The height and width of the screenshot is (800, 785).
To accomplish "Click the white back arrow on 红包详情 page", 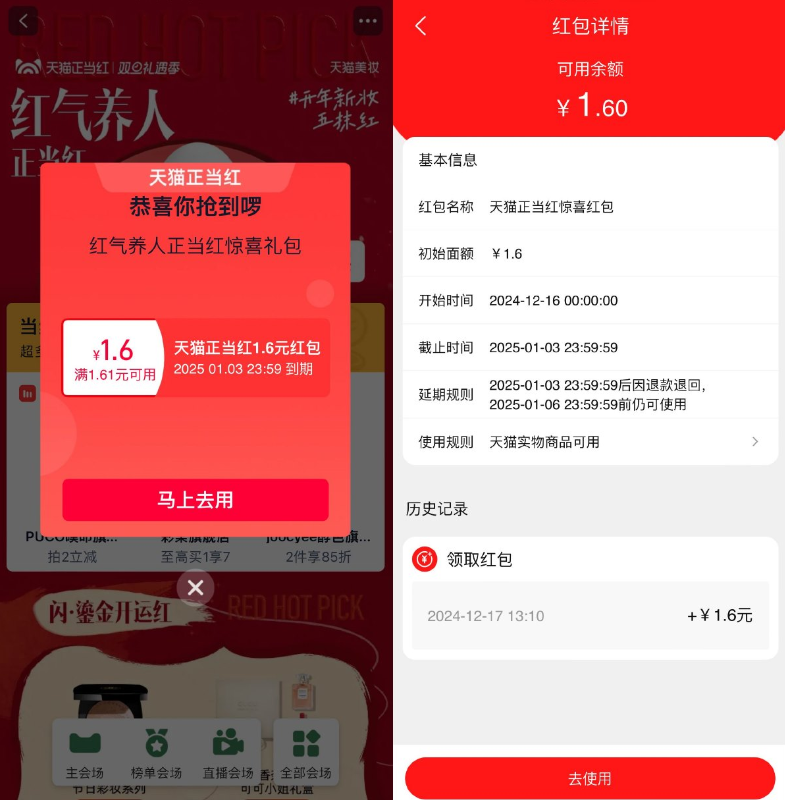I will click(x=420, y=26).
